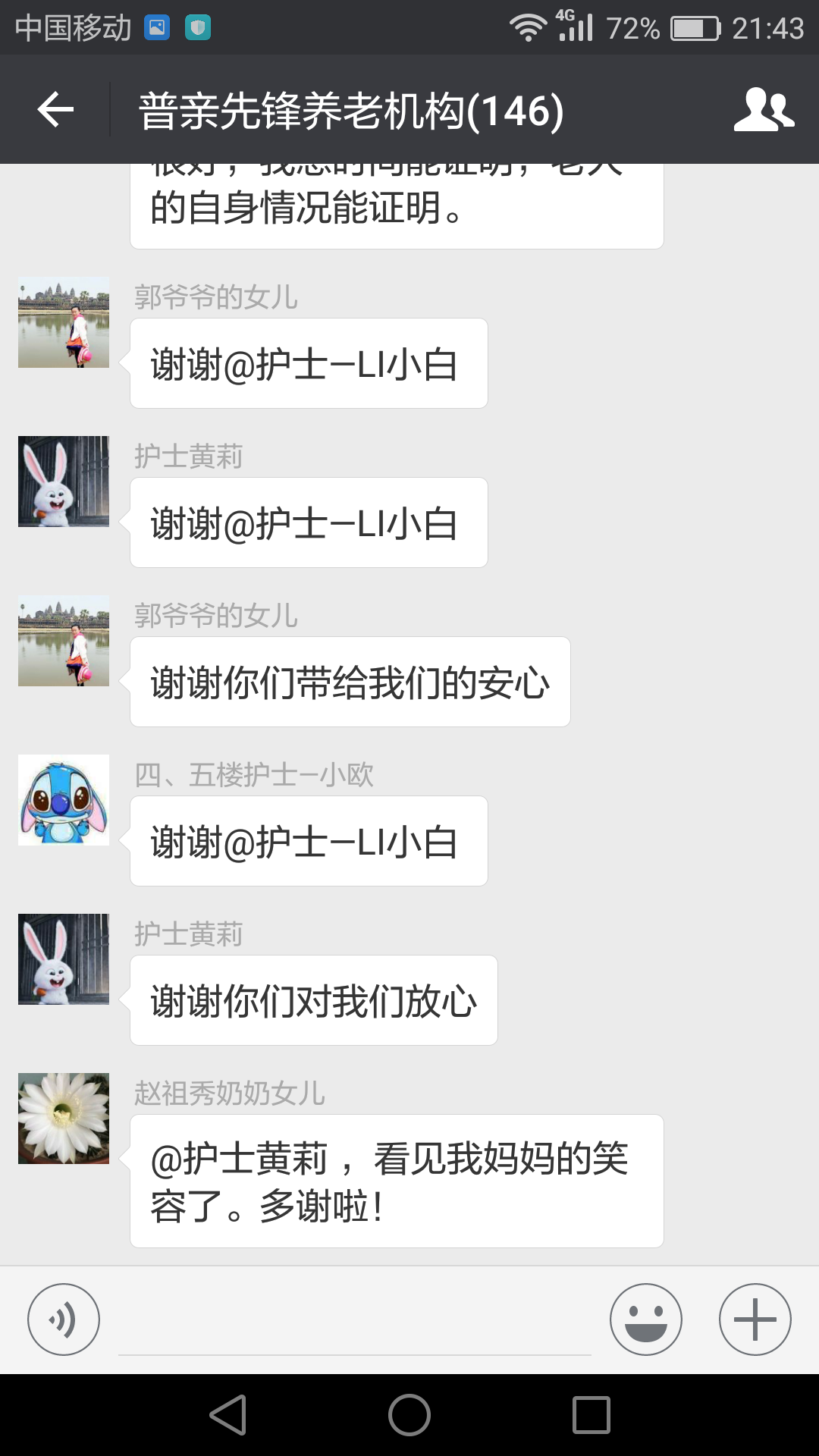View profile of 四、五楼护士-小欧 avatar
Image resolution: width=819 pixels, height=1456 pixels.
(64, 800)
